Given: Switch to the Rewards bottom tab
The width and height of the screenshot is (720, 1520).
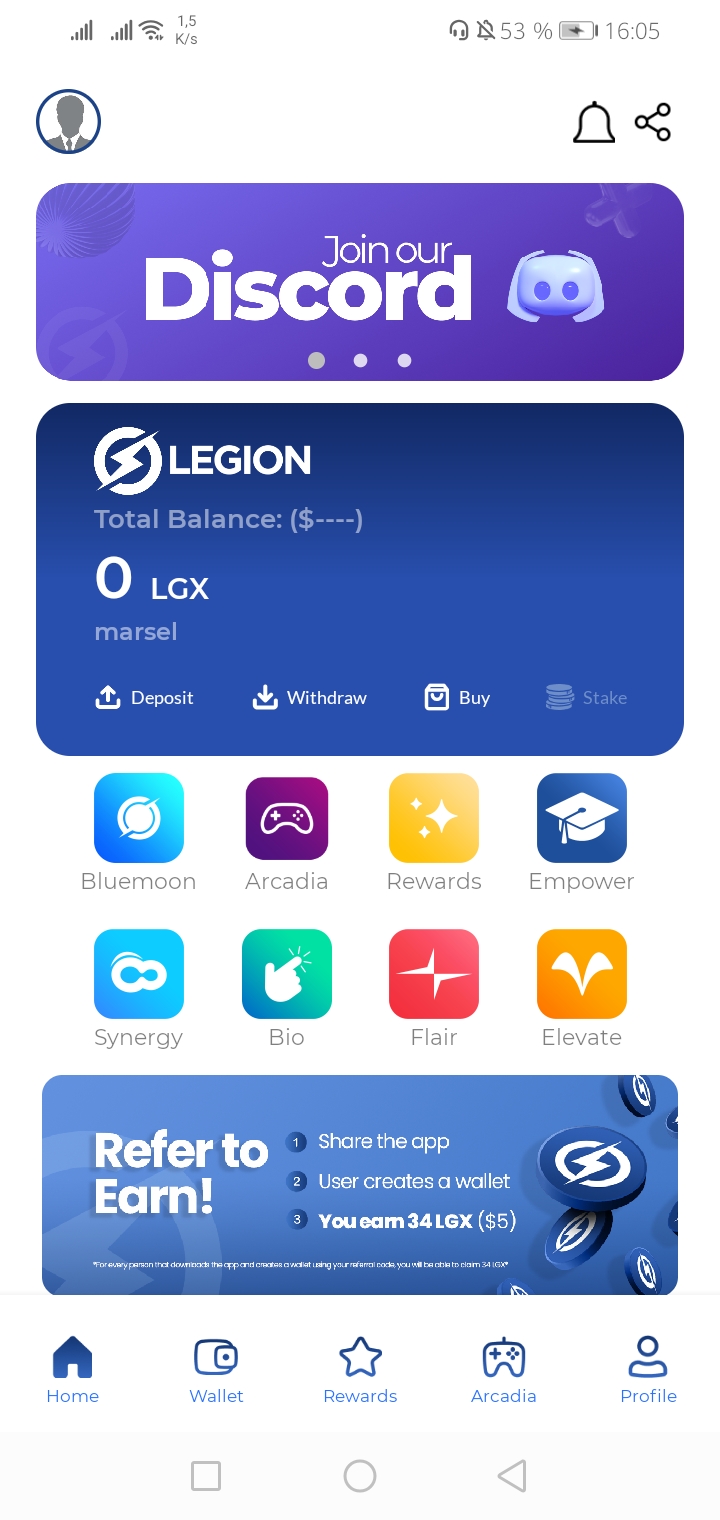Looking at the screenshot, I should [x=360, y=1370].
